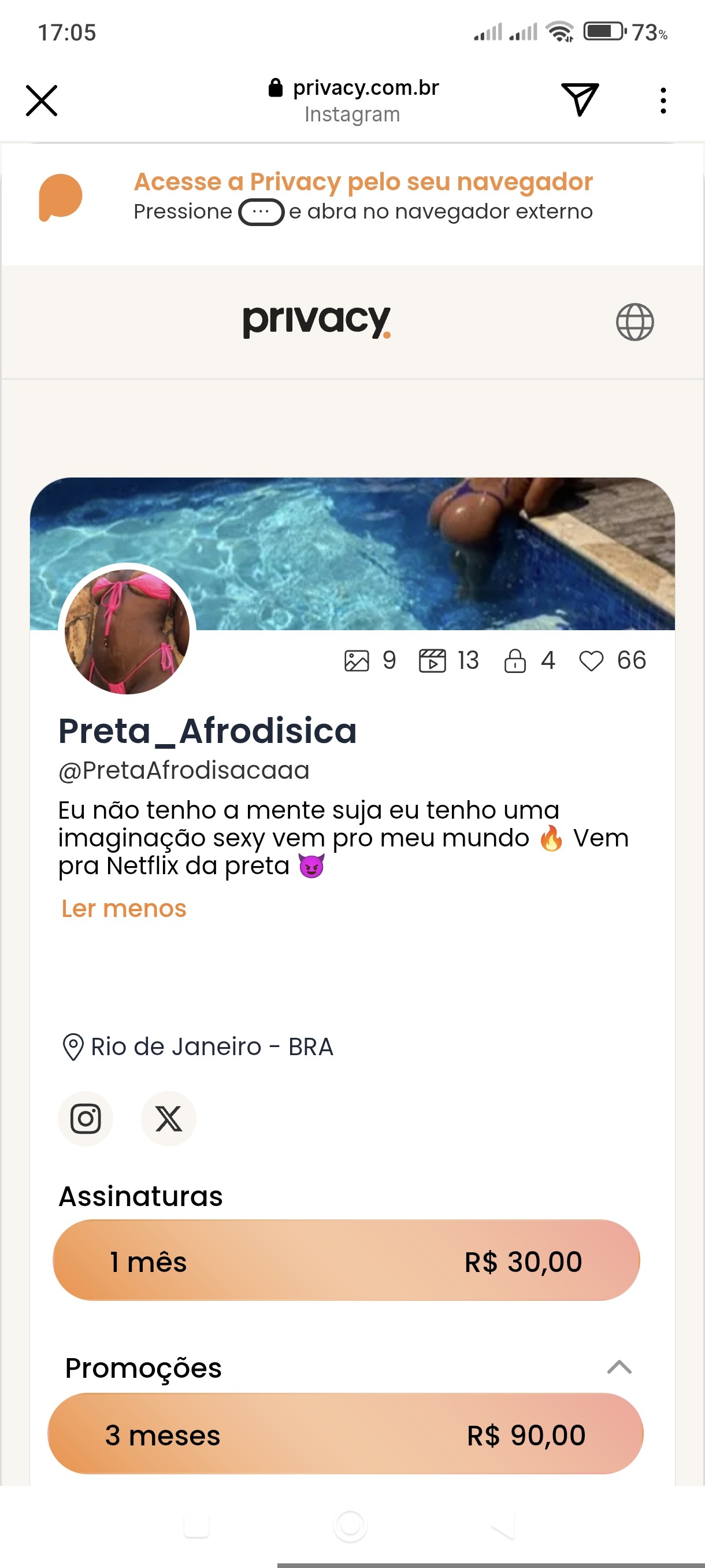The width and height of the screenshot is (705, 1568).
Task: Go to the system home screen
Action: coord(350,1525)
